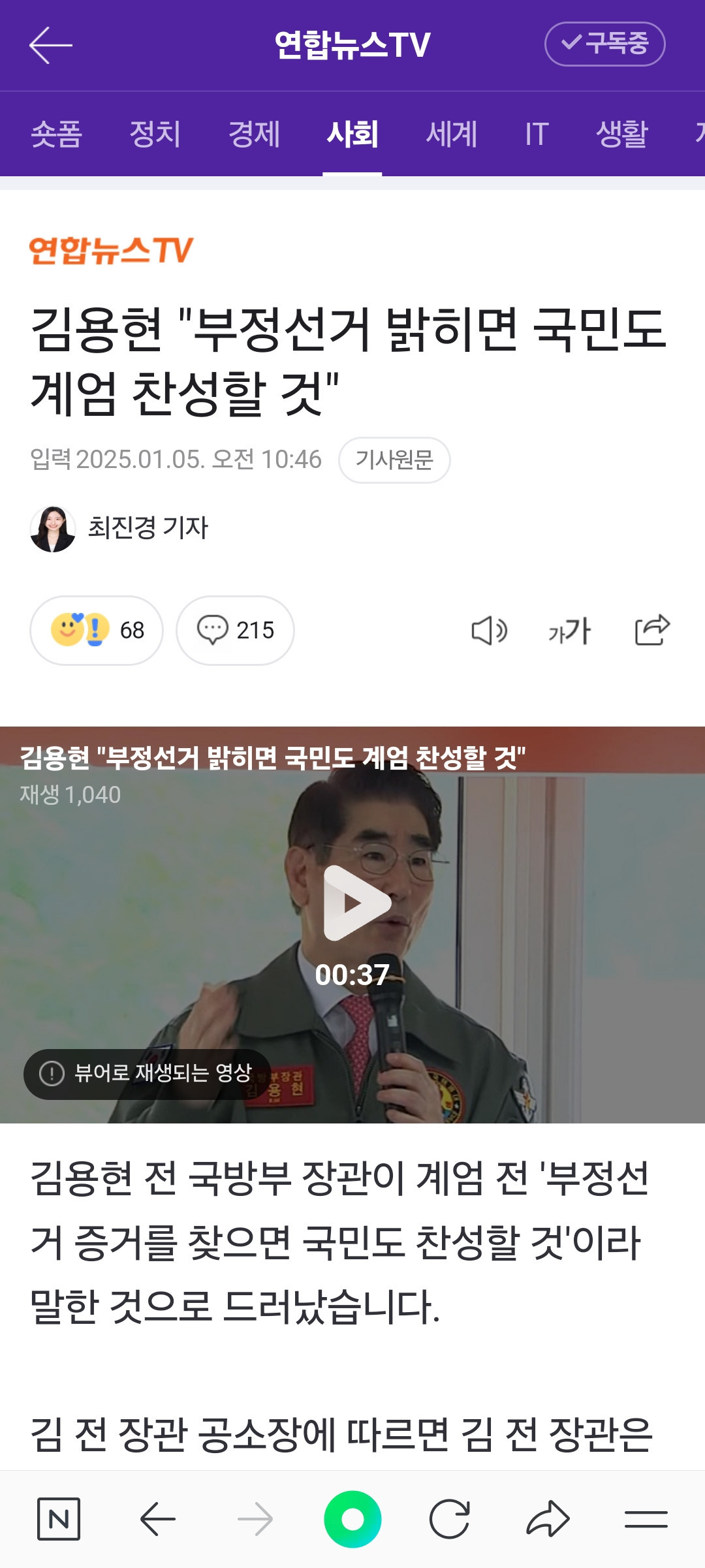Viewport: 705px width, 1568px height.
Task: Switch to the 생활 tab
Action: pos(621,134)
